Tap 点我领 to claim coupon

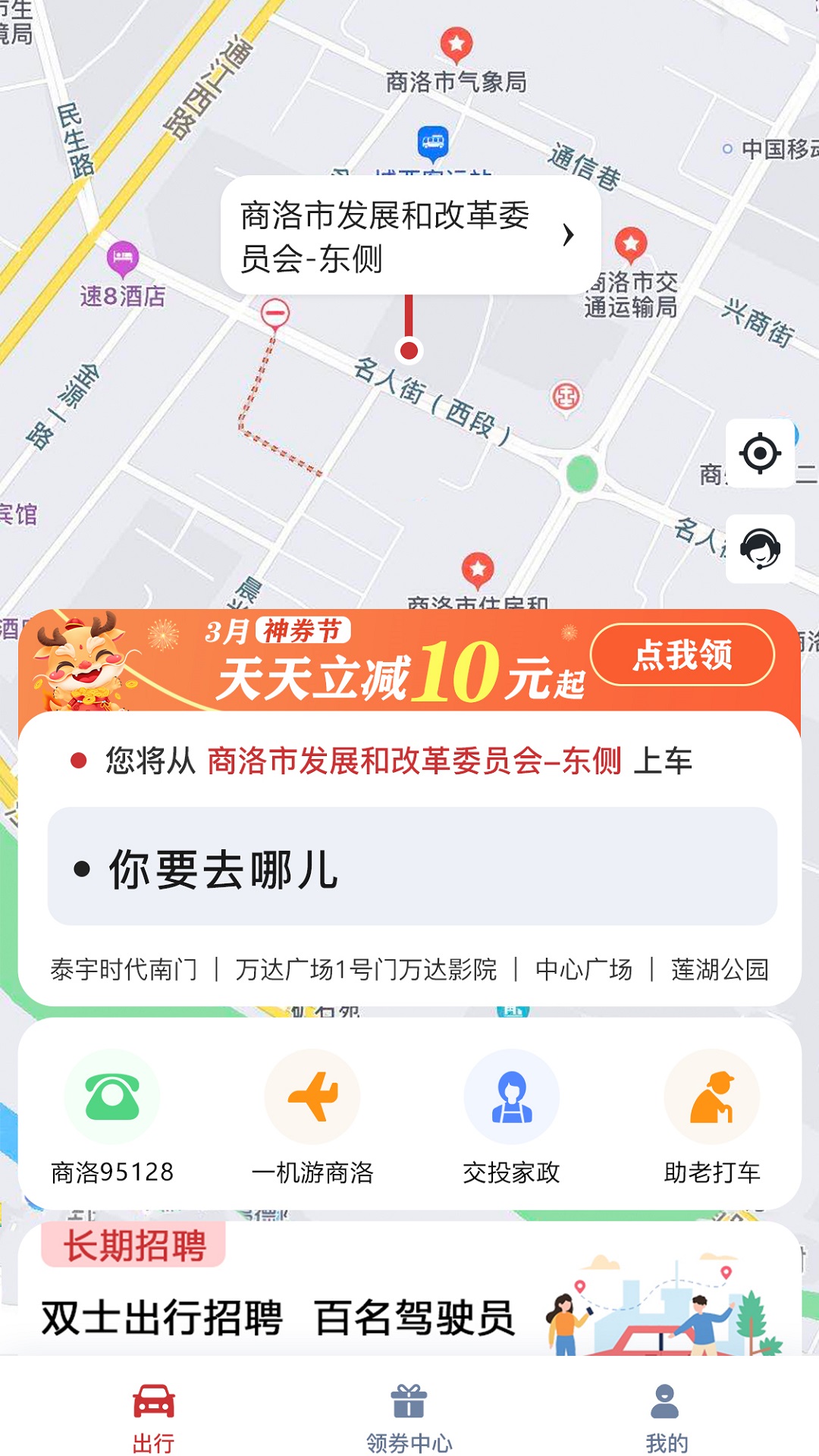click(682, 654)
